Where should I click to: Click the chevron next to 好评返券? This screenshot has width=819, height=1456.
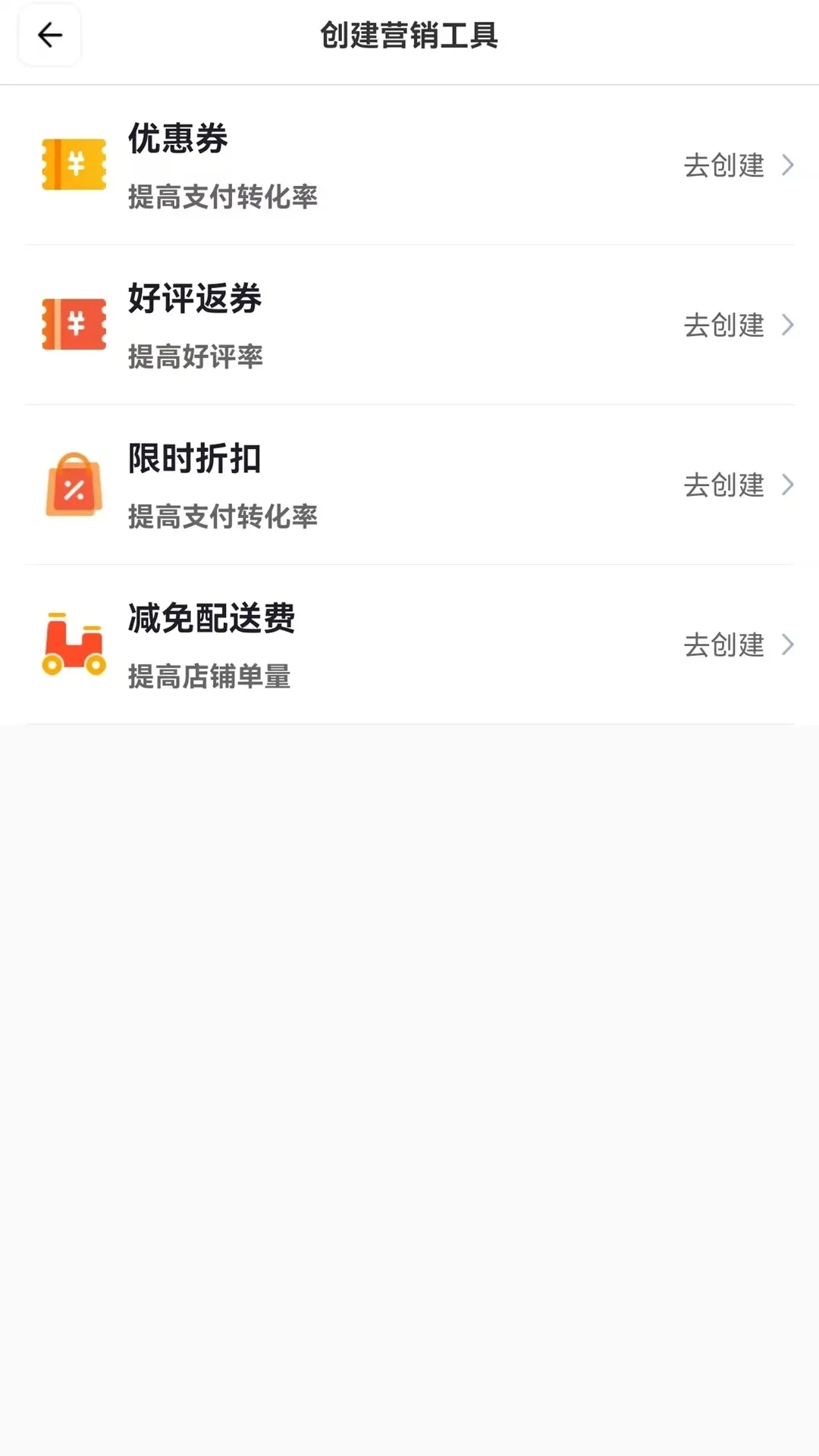click(x=788, y=326)
